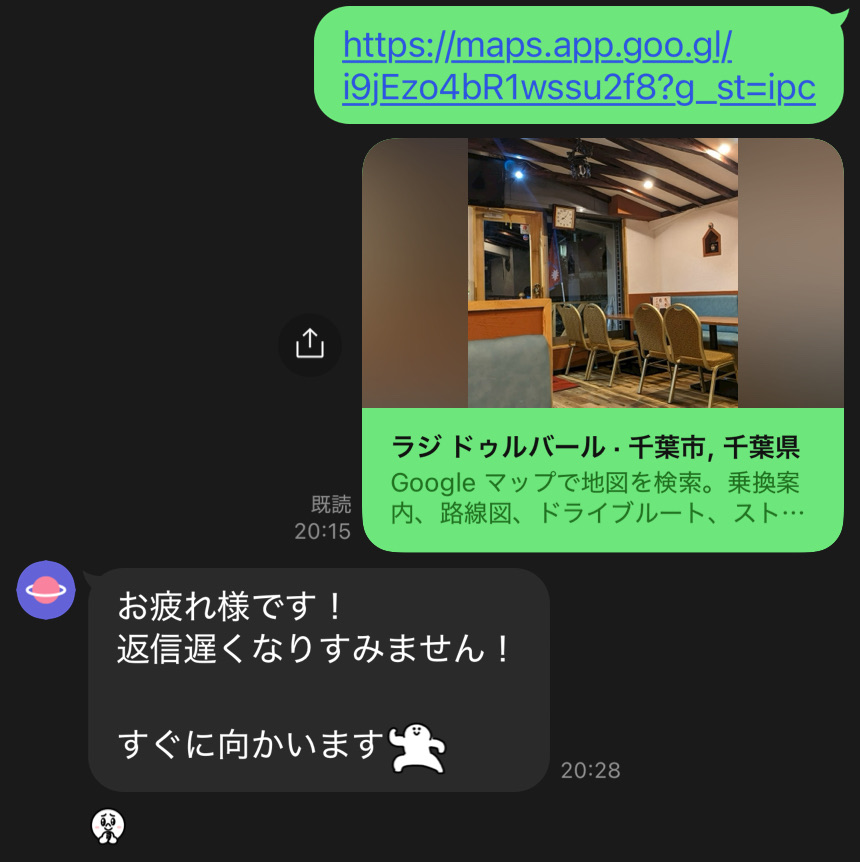
Task: Share the map link message
Action: (x=310, y=344)
